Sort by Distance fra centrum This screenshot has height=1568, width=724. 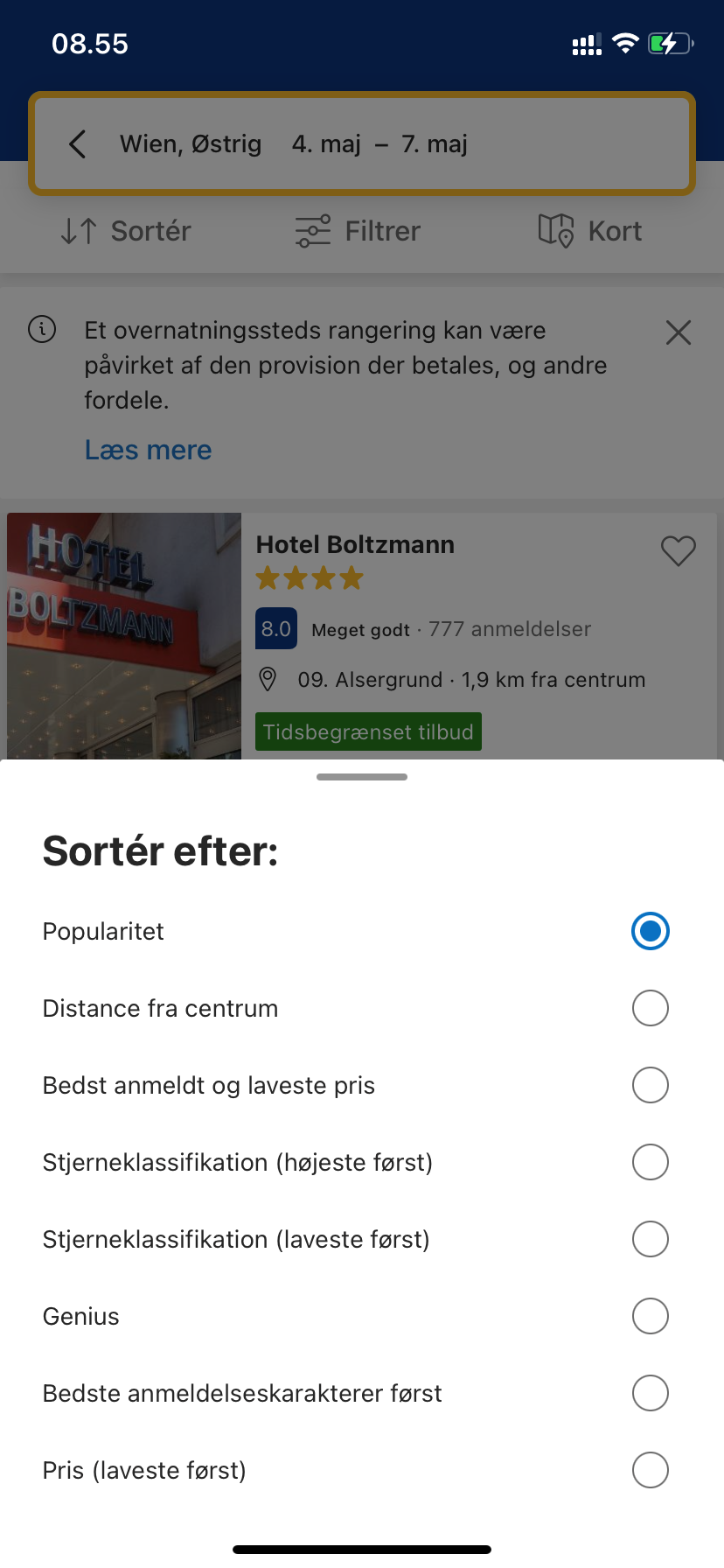(x=362, y=1008)
